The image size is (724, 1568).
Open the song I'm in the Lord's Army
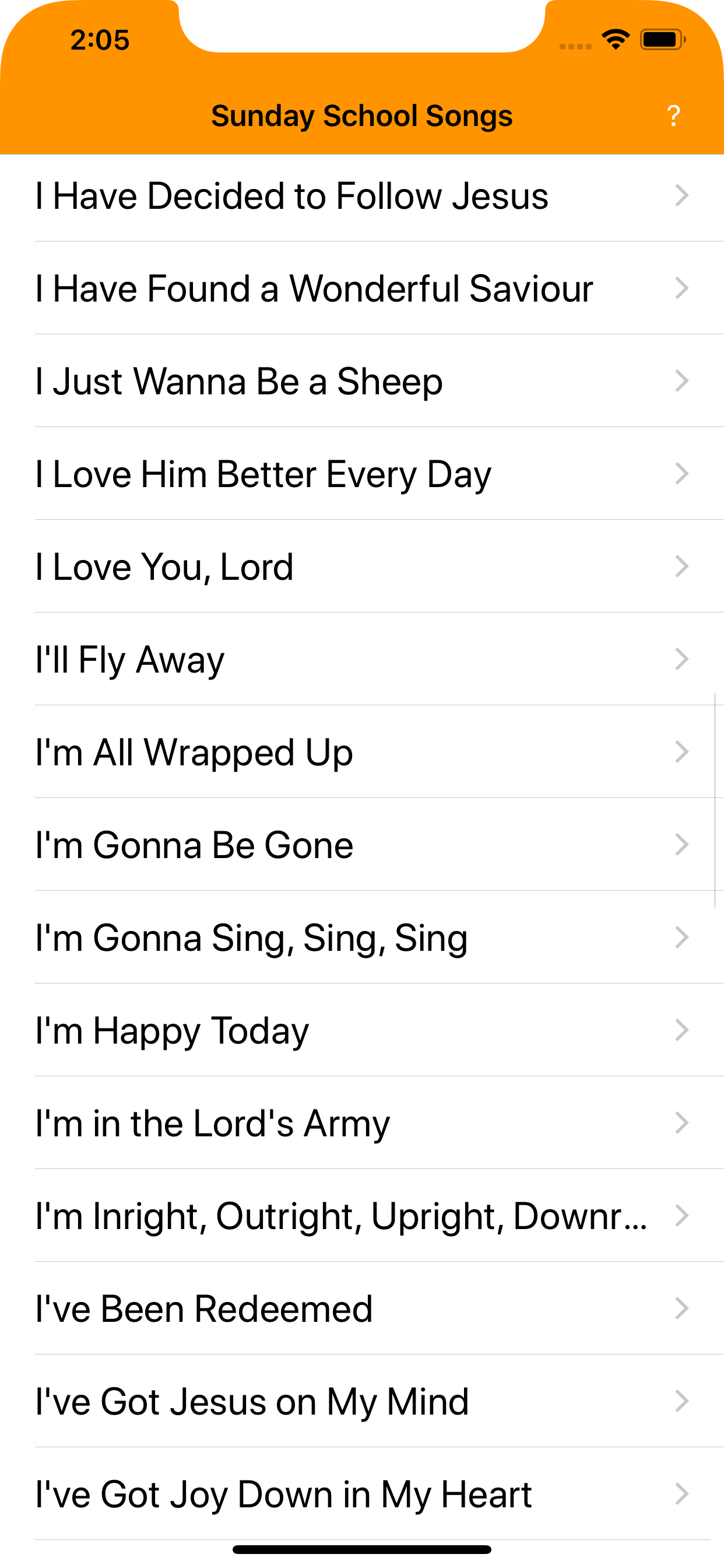pos(212,1123)
